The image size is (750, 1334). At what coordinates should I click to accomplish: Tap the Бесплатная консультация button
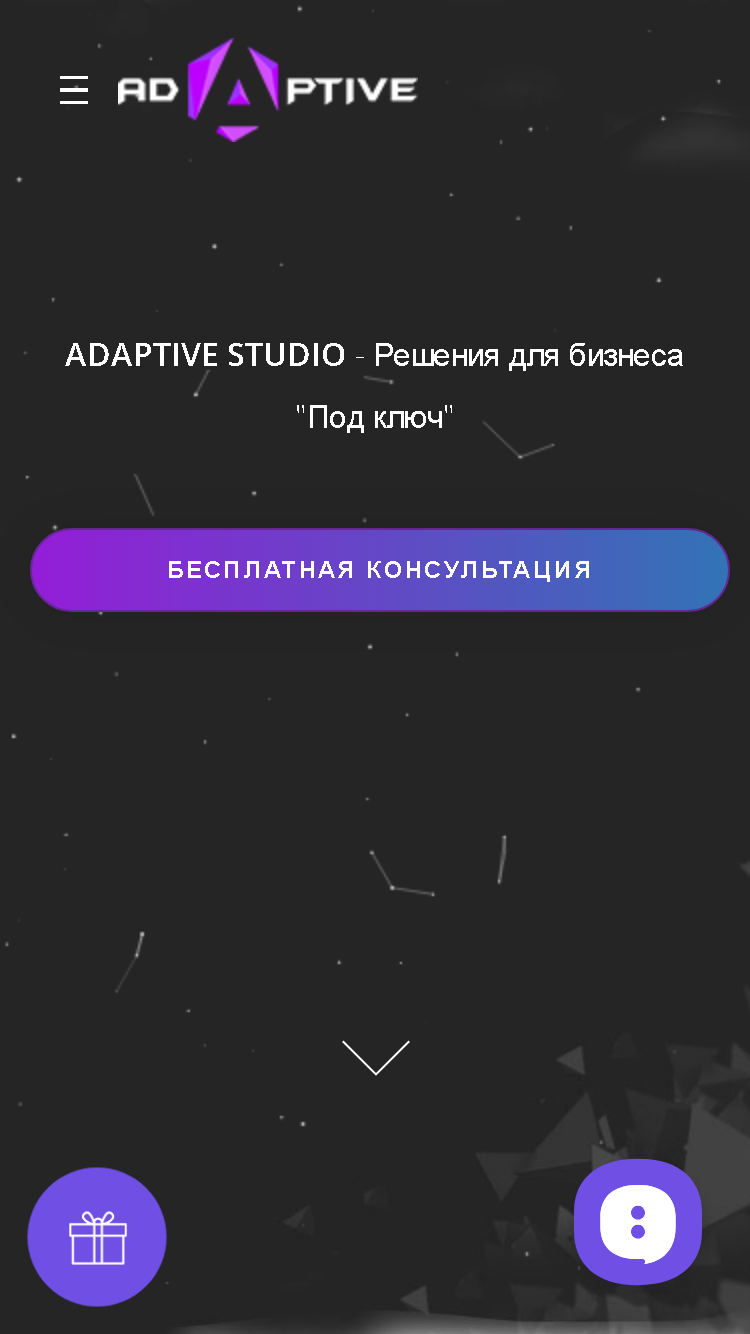pyautogui.click(x=380, y=570)
